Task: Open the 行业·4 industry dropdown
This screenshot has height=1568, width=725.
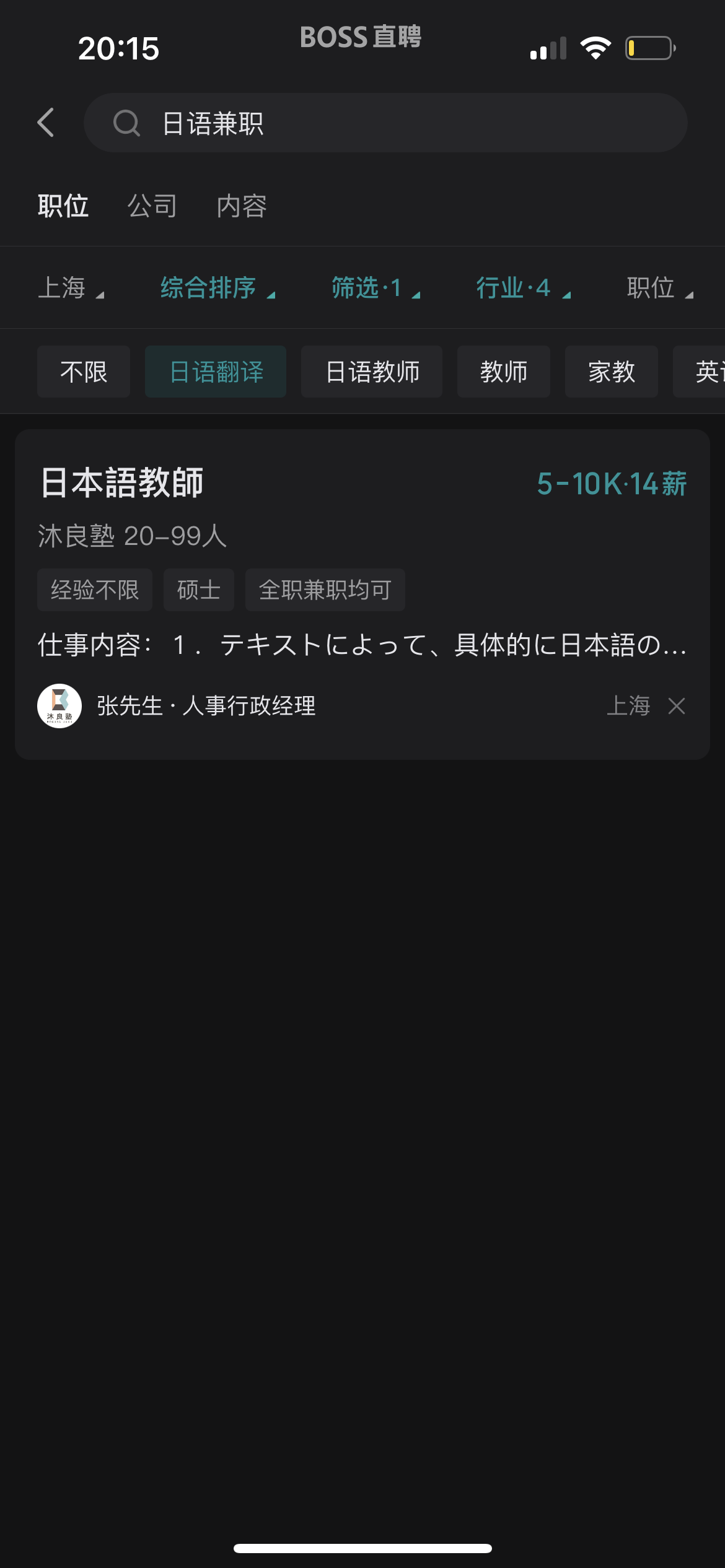Action: pos(524,287)
